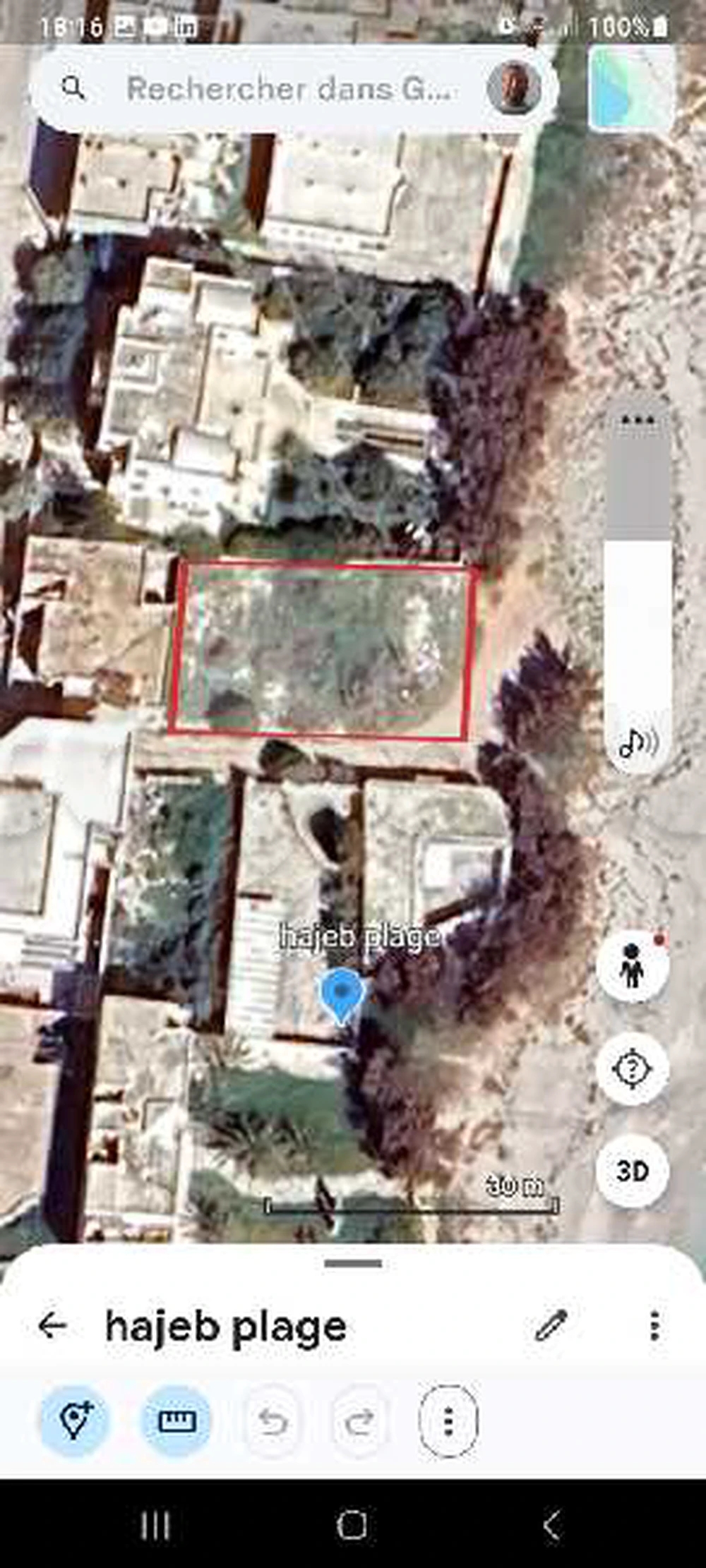Viewport: 706px width, 1568px height.
Task: Redo the last action
Action: click(360, 1421)
